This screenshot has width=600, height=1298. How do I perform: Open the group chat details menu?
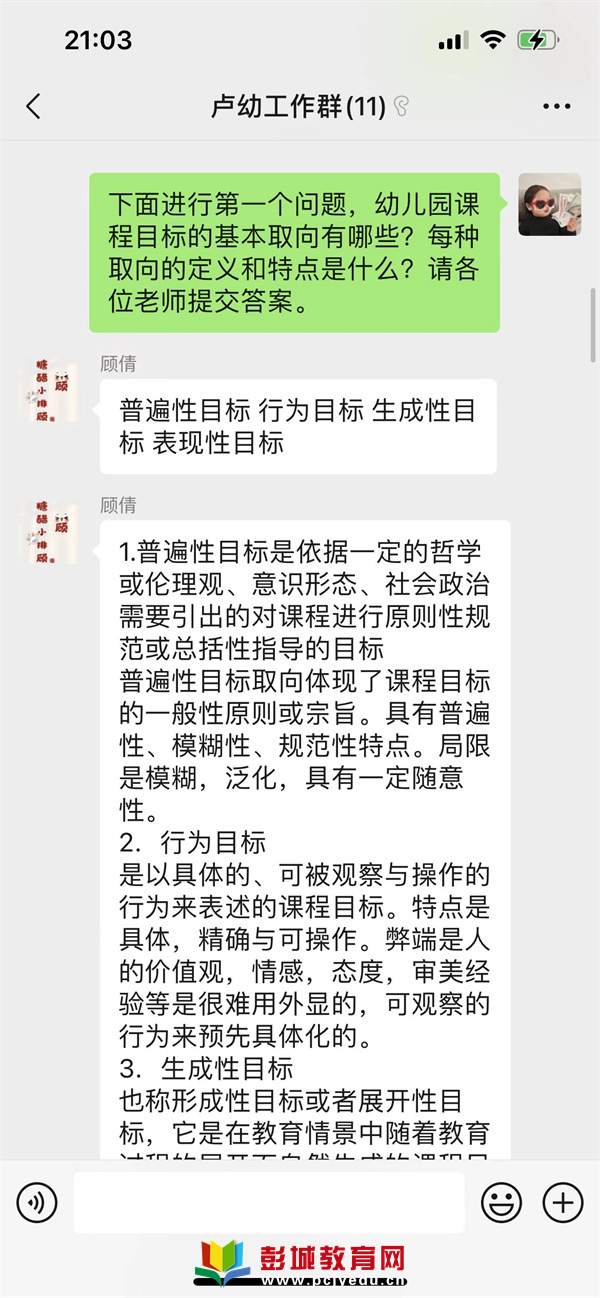coord(556,107)
